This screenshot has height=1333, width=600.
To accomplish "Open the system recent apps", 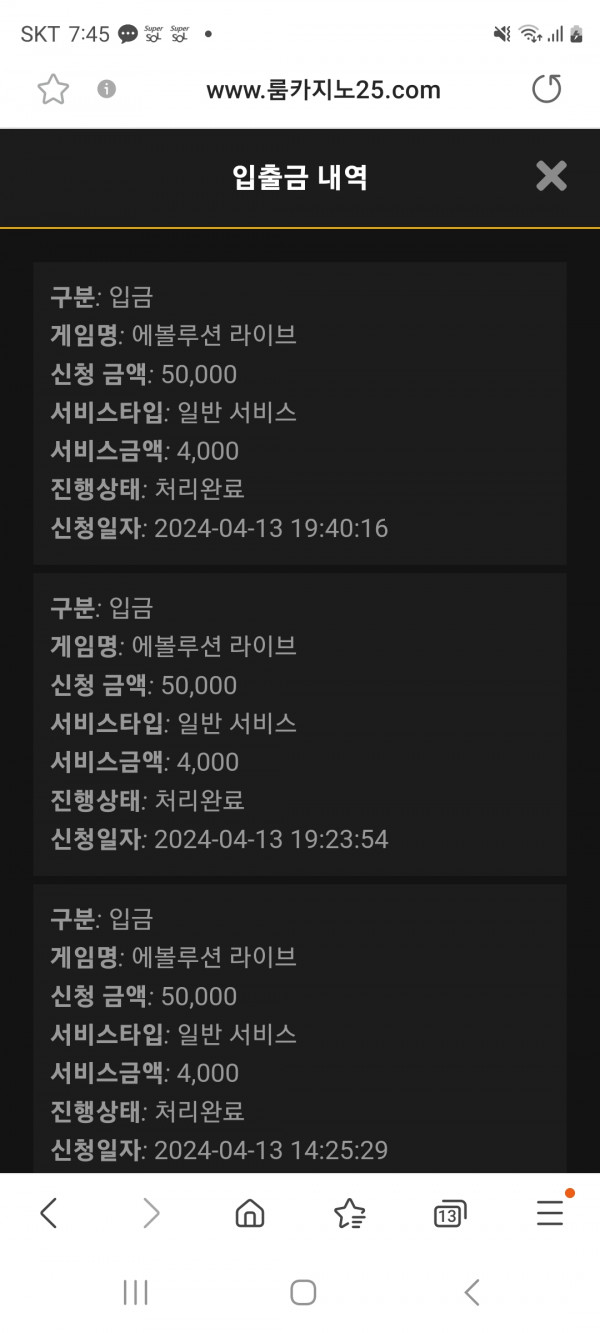I will pyautogui.click(x=135, y=1292).
